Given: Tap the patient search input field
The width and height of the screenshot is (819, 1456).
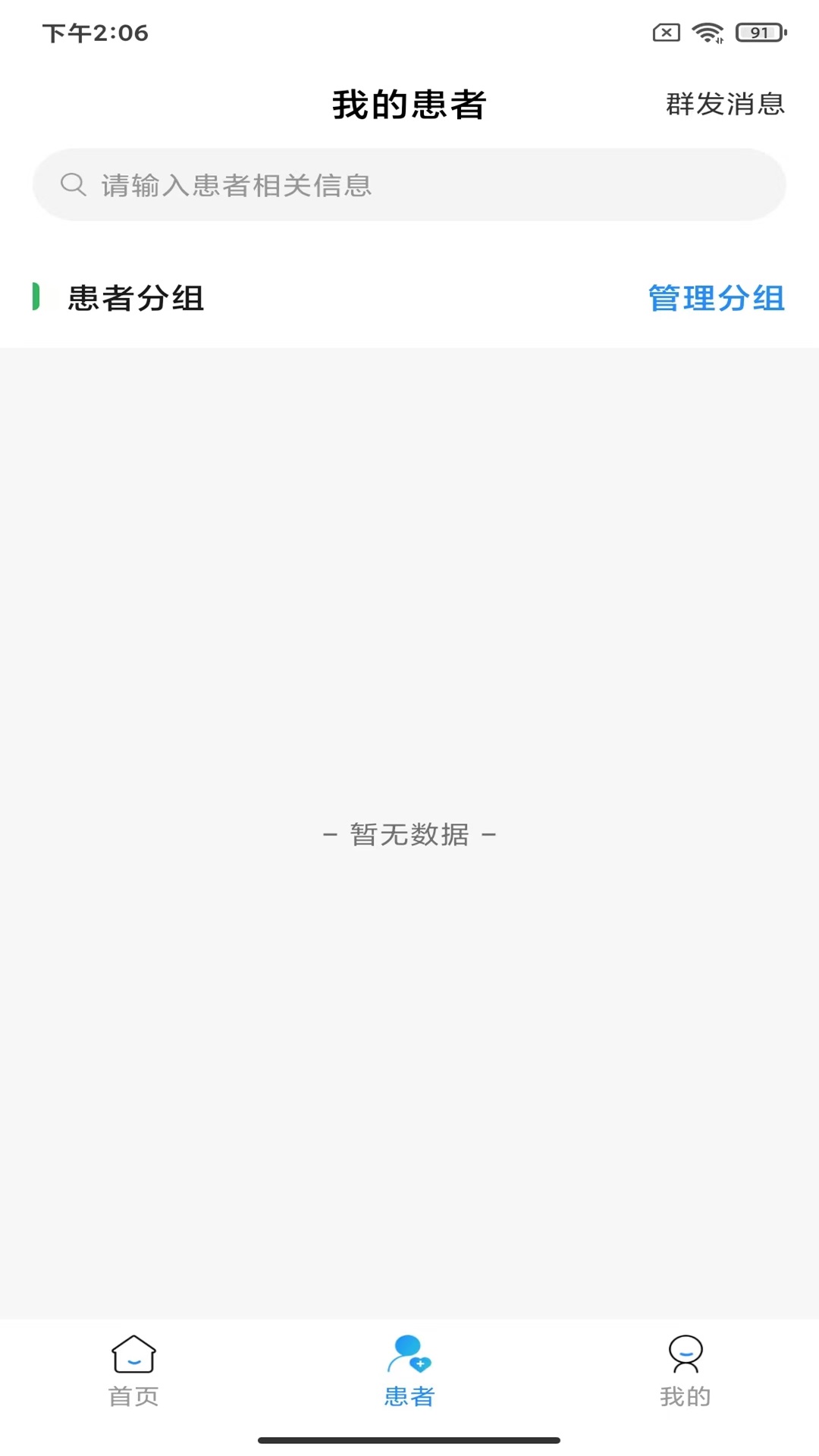Looking at the screenshot, I should tap(409, 184).
